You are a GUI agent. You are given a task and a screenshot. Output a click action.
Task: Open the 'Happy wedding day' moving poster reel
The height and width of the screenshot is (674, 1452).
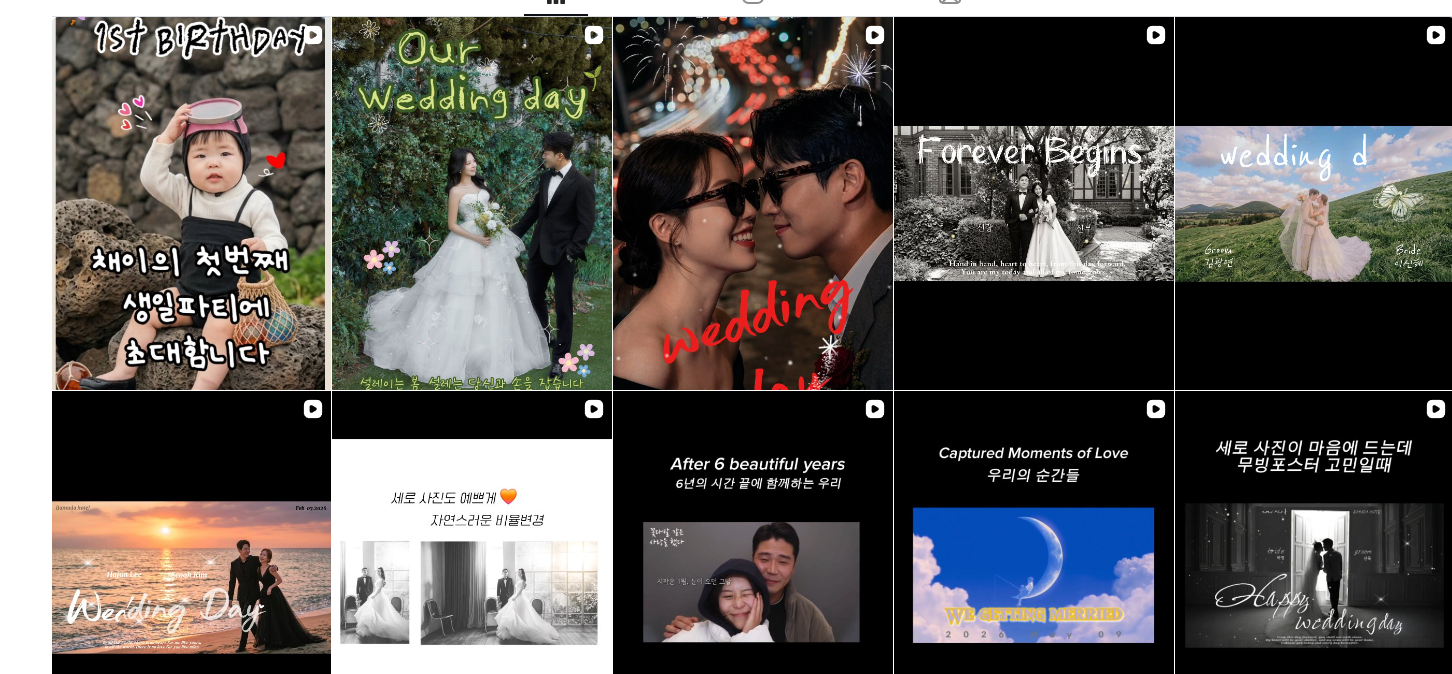pyautogui.click(x=1313, y=532)
